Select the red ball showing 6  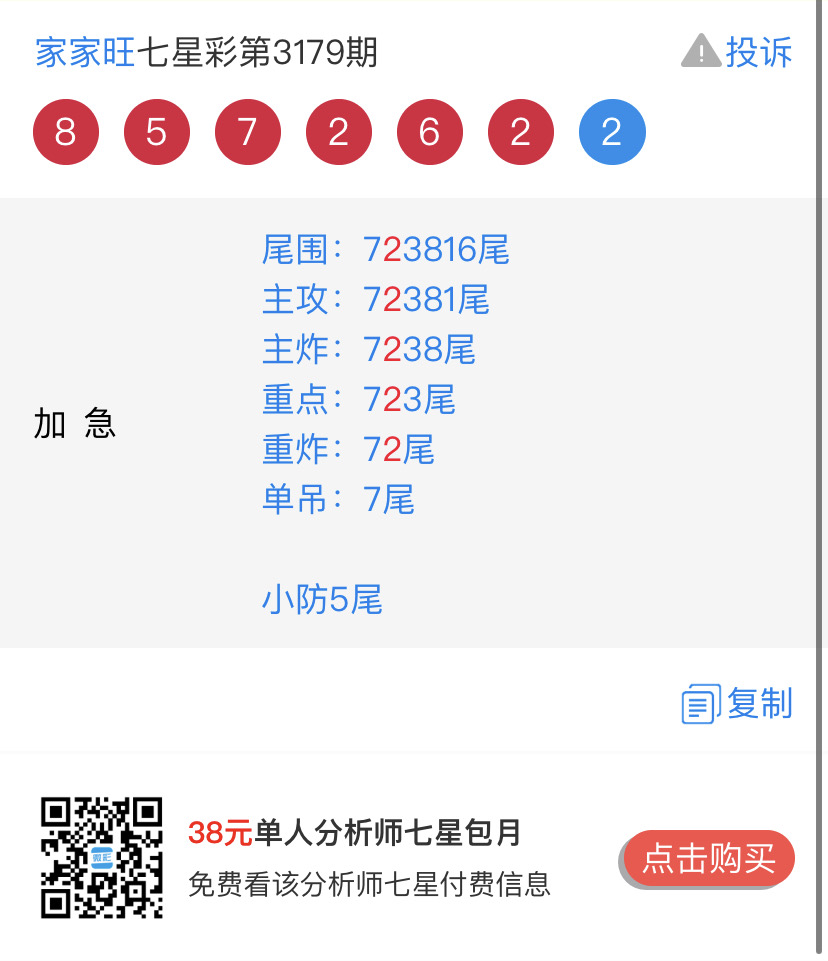click(x=430, y=131)
